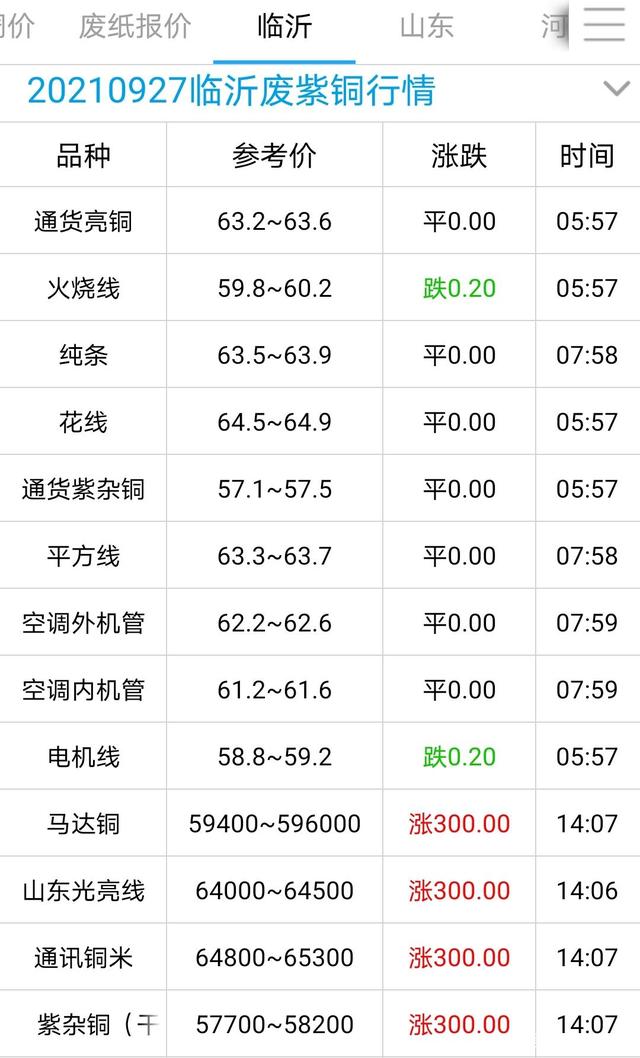640x1058 pixels.
Task: Select the 临沂 tab
Action: pos(284,26)
